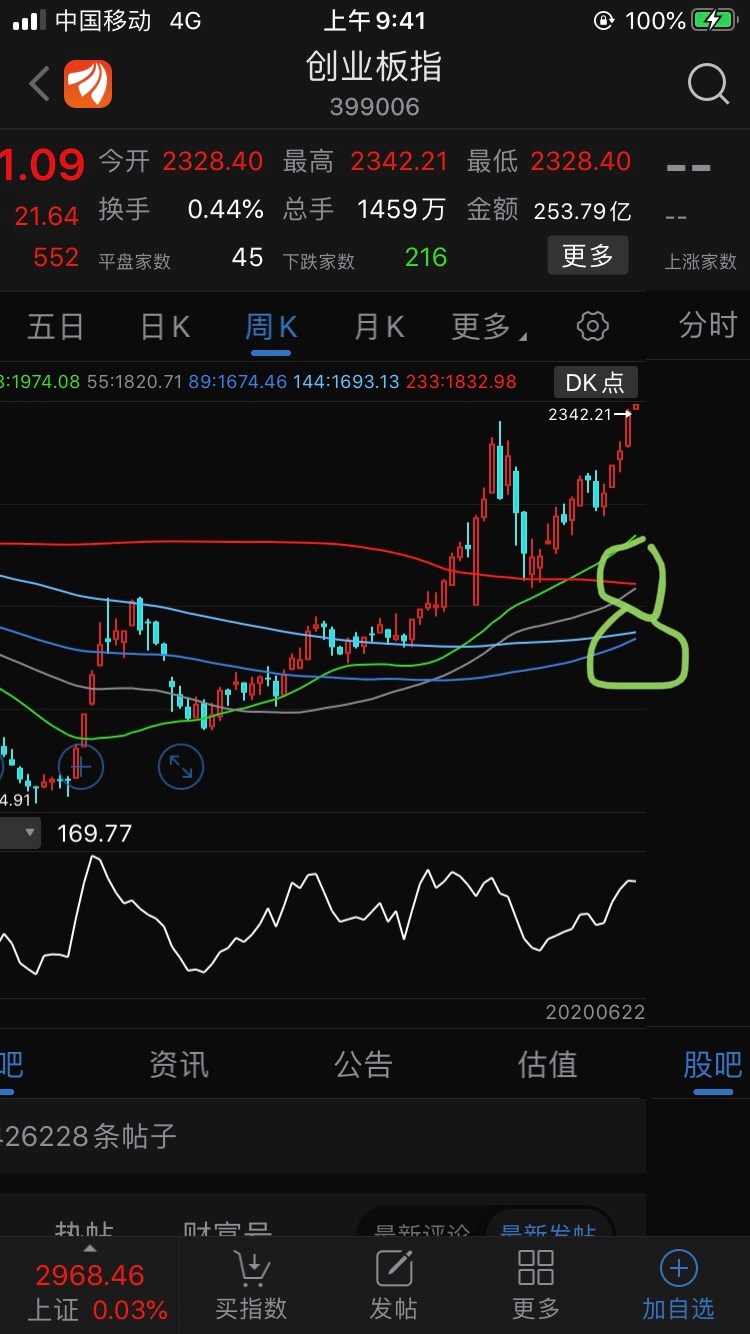Open search with the magnifier icon
Screen dimensions: 750x1334
[x=708, y=84]
